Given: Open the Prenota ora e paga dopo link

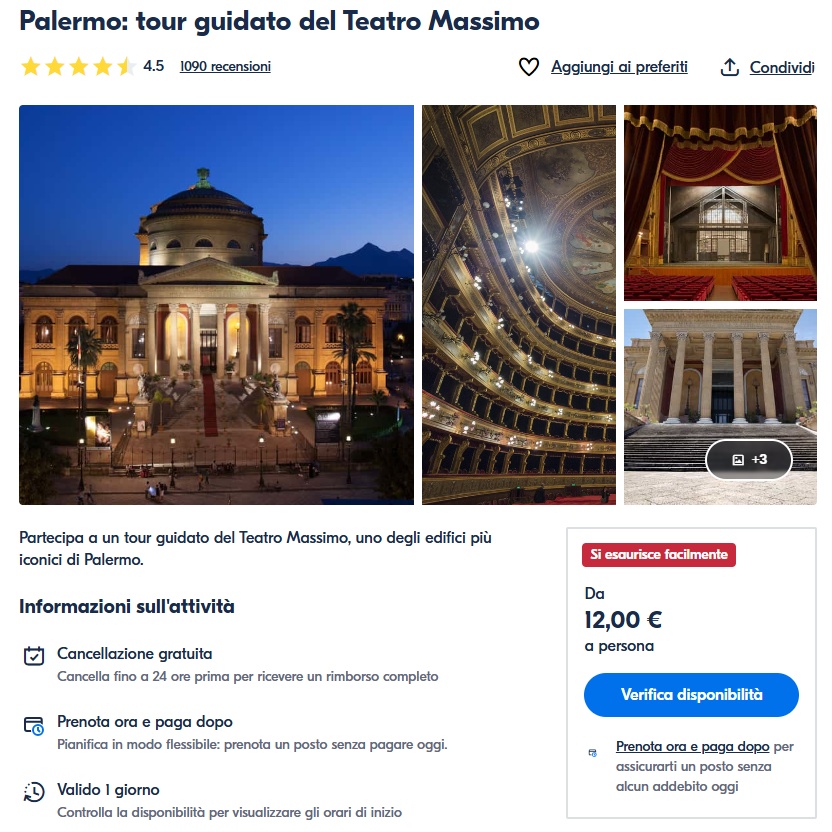Looking at the screenshot, I should click(x=692, y=747).
